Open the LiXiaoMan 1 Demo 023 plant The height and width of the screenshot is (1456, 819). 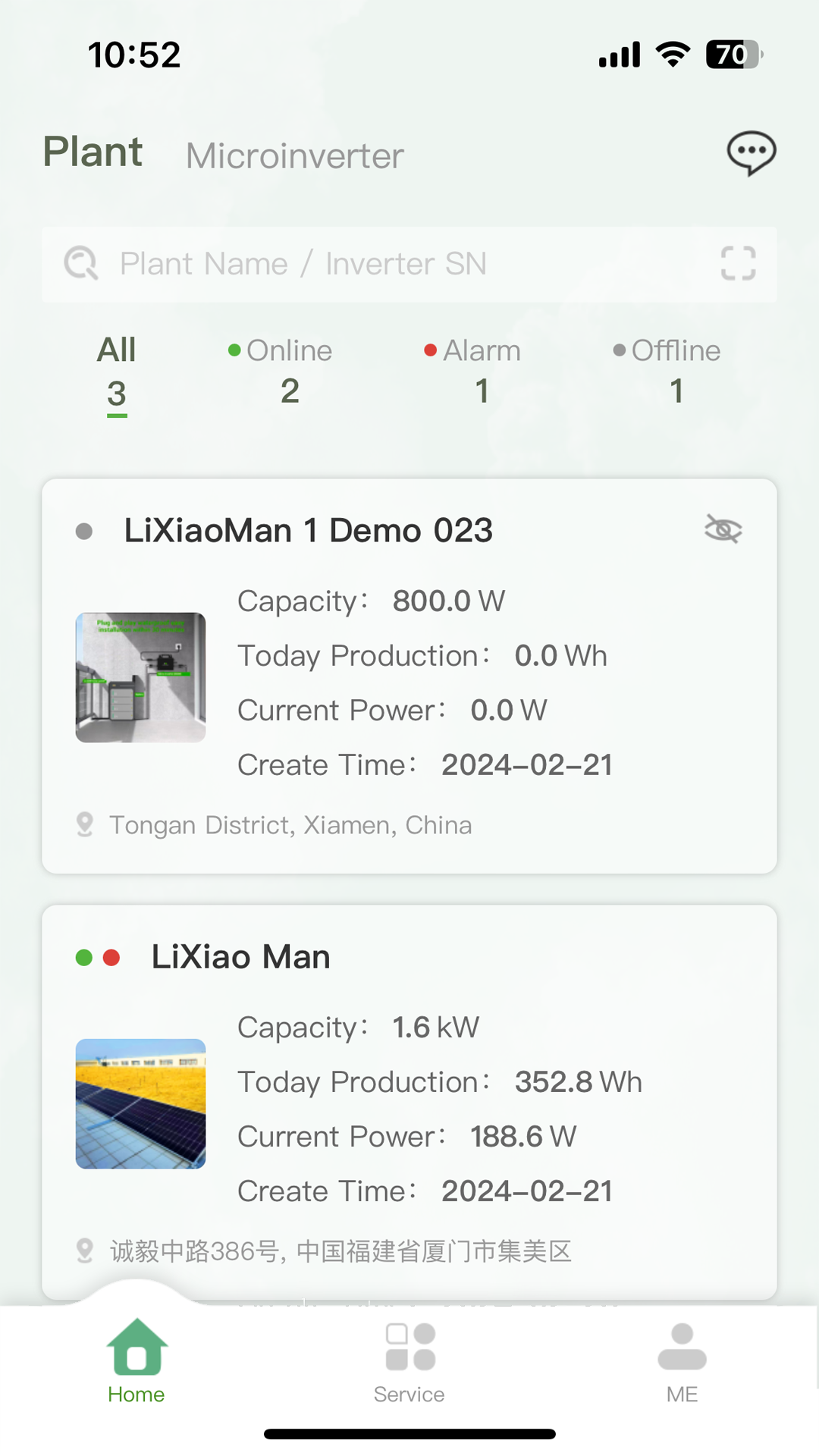click(x=309, y=530)
